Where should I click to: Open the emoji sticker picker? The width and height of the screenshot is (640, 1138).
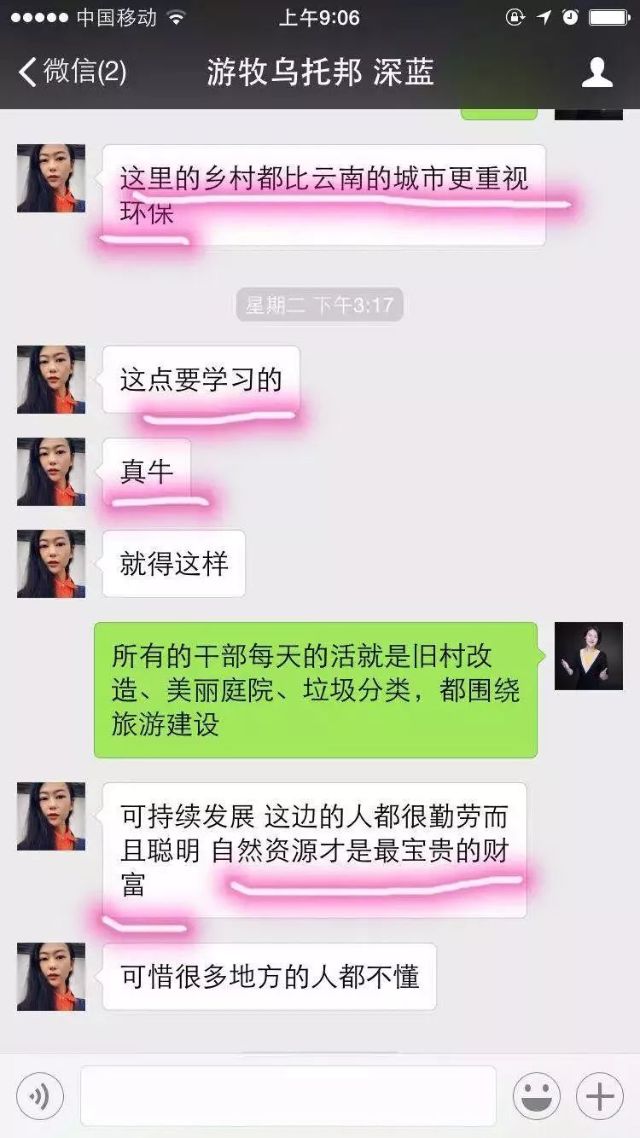537,1097
